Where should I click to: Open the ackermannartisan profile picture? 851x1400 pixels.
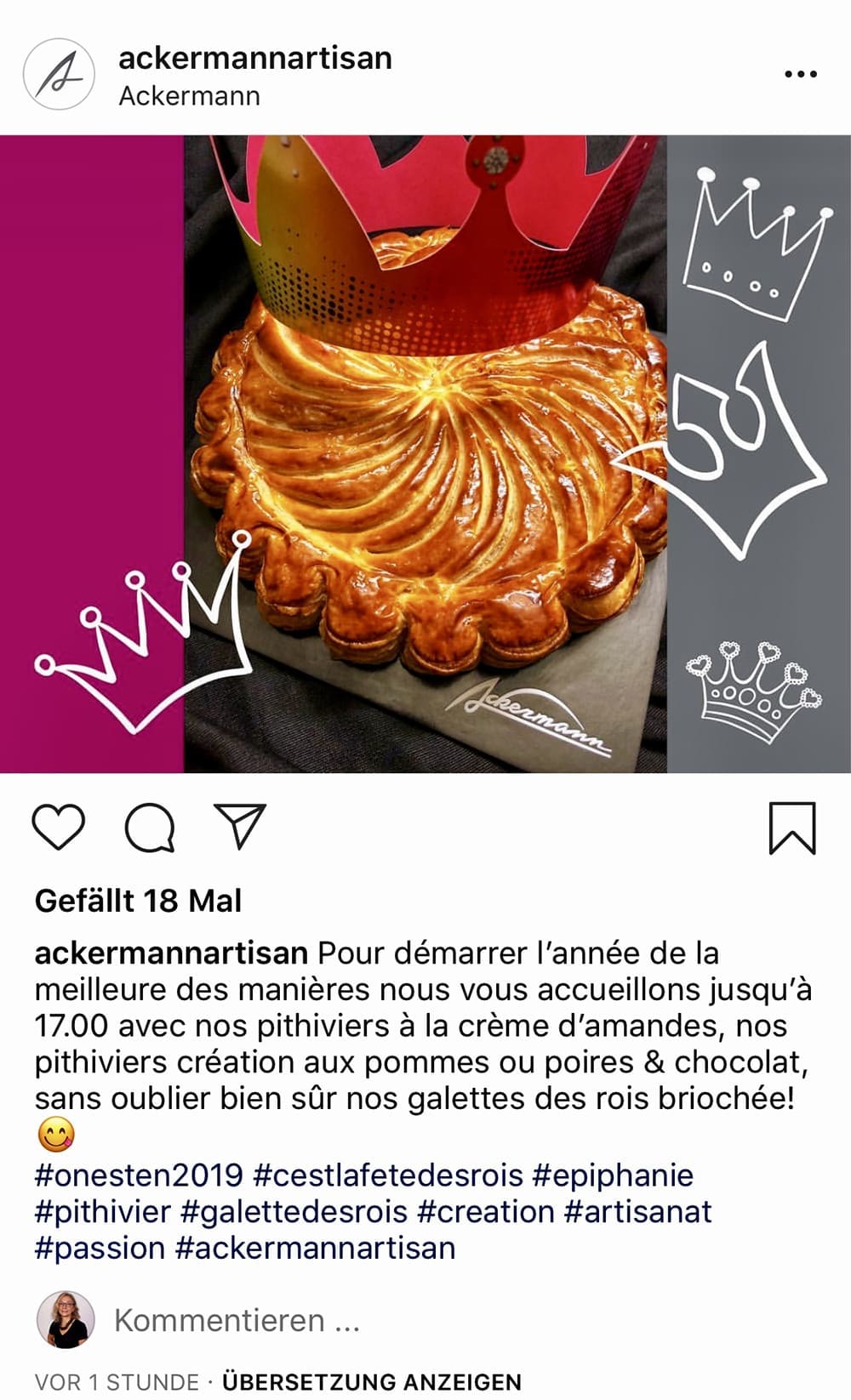(x=59, y=75)
